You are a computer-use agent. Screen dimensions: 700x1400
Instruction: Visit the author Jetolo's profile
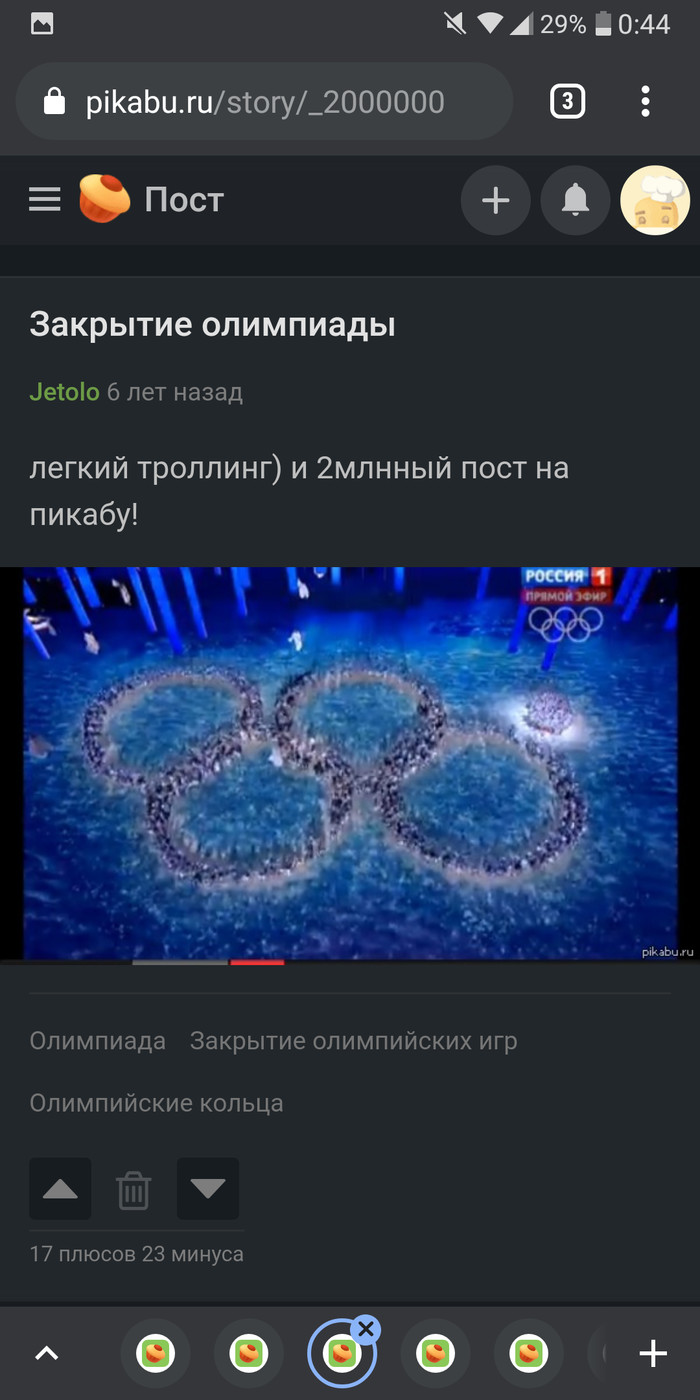pyautogui.click(x=64, y=392)
